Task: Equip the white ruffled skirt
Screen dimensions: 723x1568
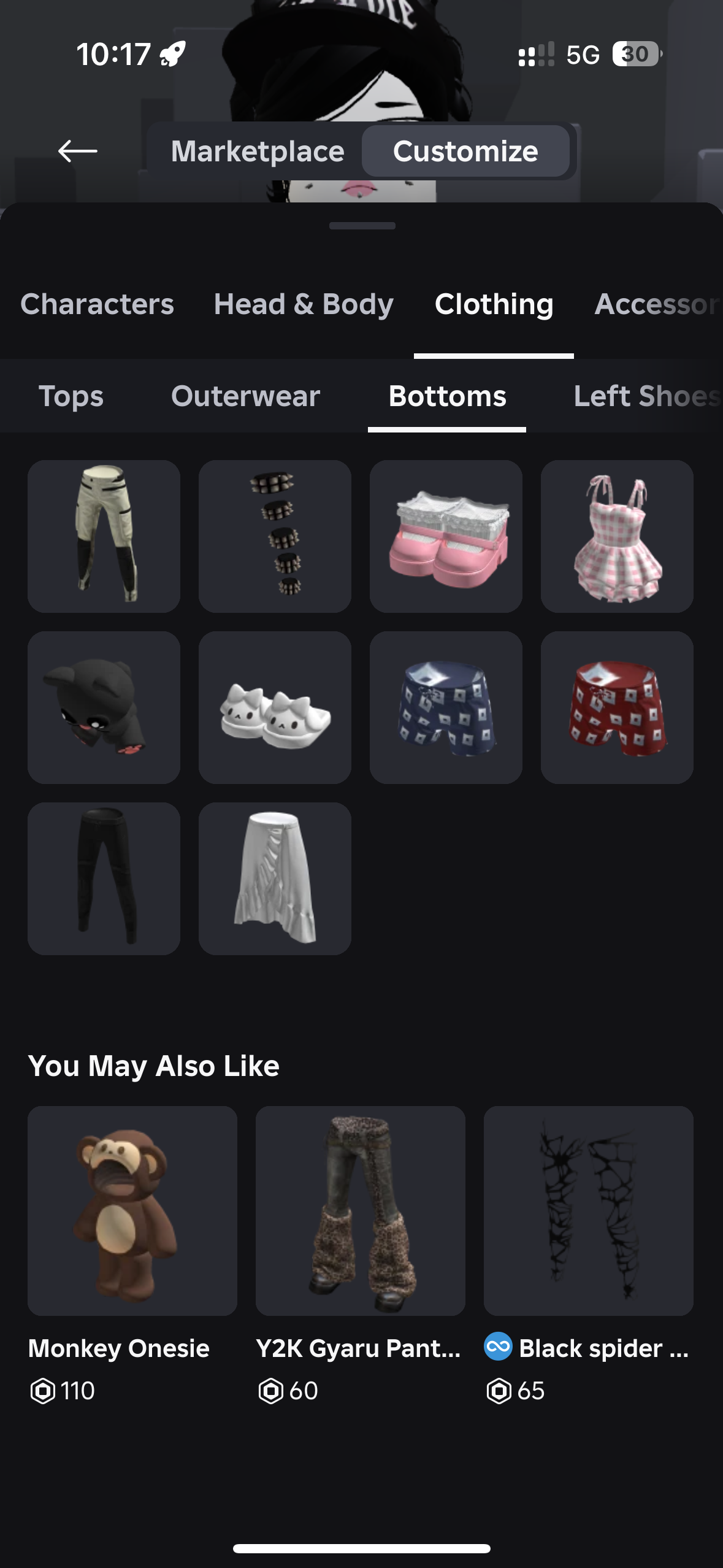Action: point(275,878)
